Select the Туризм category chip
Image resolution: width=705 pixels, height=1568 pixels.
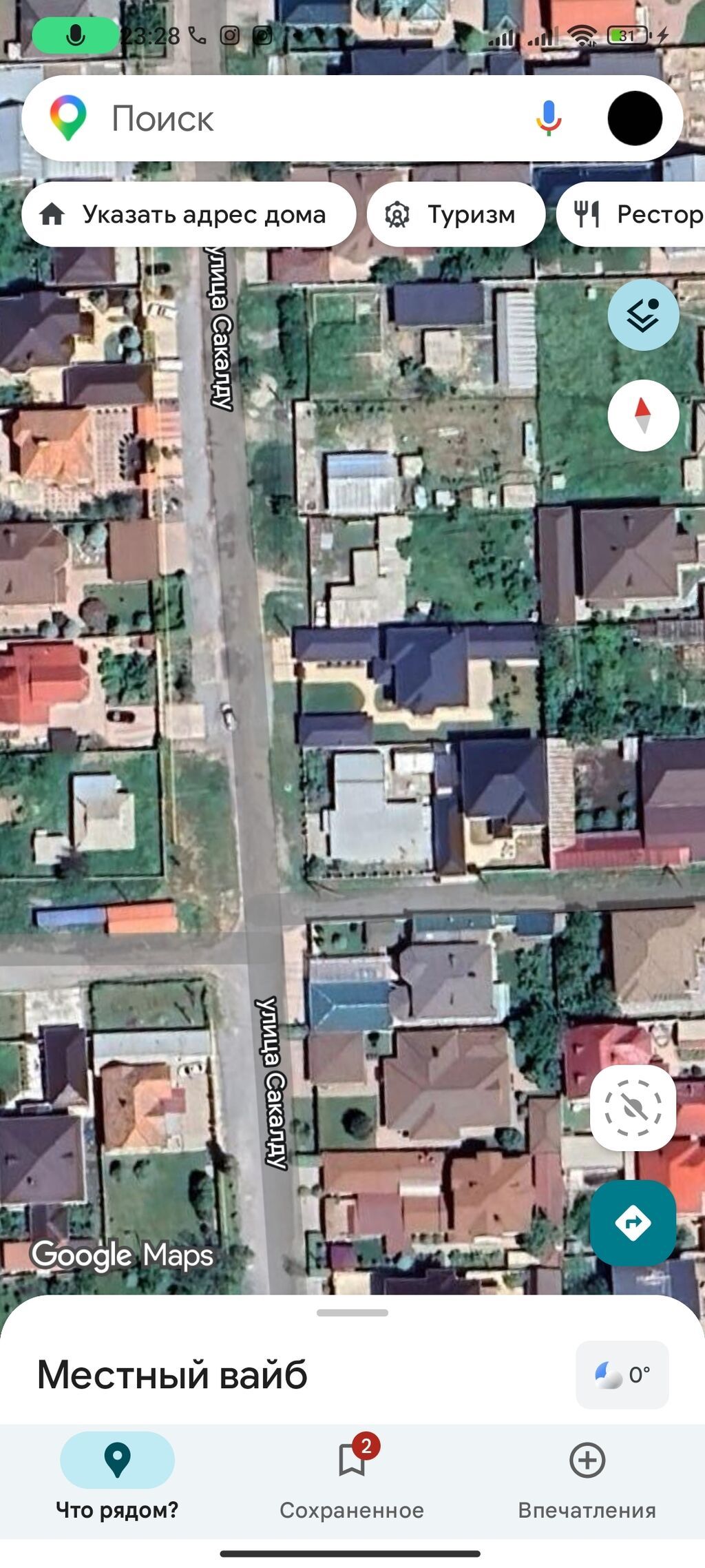pos(456,214)
